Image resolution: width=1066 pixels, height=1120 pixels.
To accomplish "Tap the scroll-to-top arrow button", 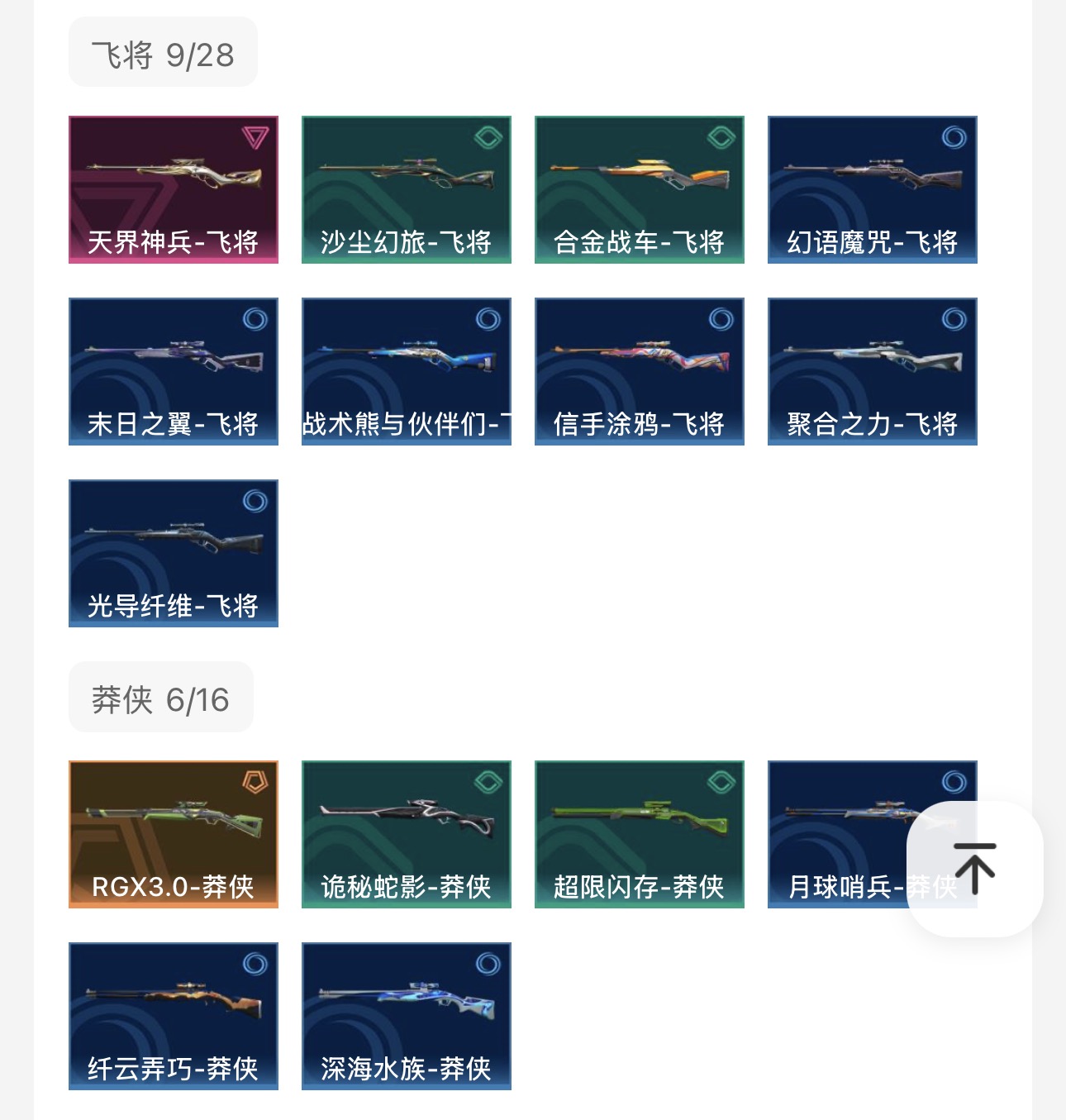I will pyautogui.click(x=974, y=869).
